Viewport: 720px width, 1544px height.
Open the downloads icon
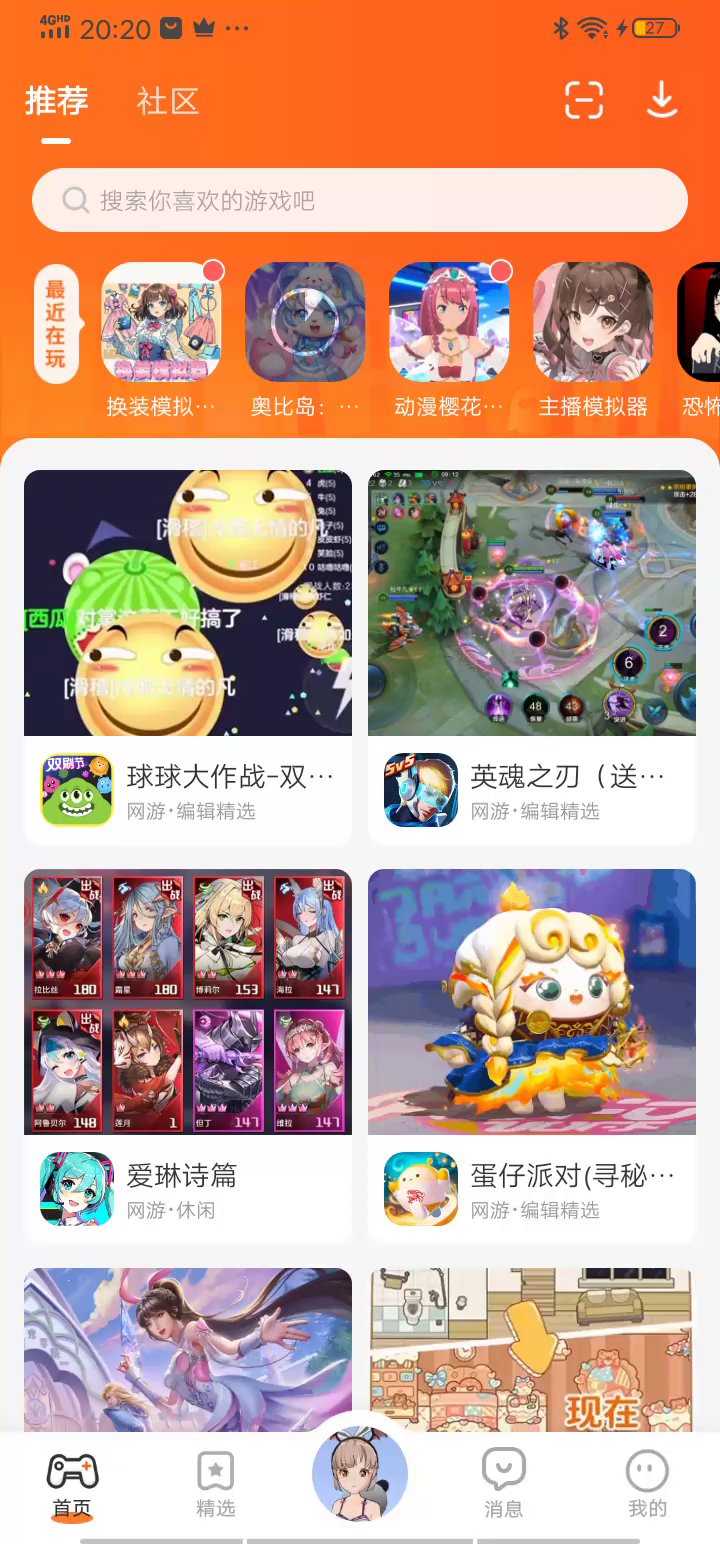pos(662,100)
